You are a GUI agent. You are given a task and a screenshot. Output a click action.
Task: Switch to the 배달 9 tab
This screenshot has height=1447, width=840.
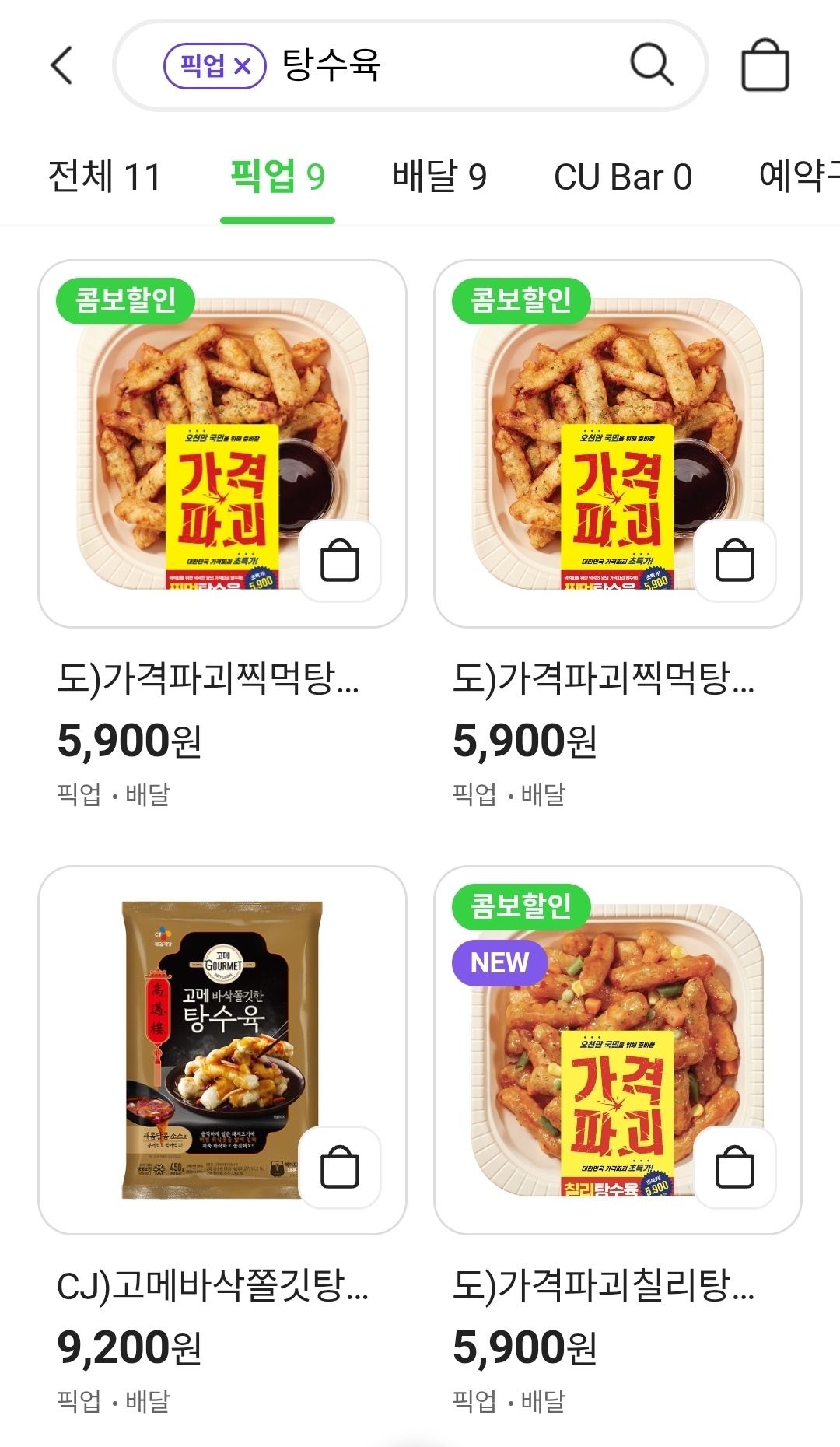click(x=439, y=177)
